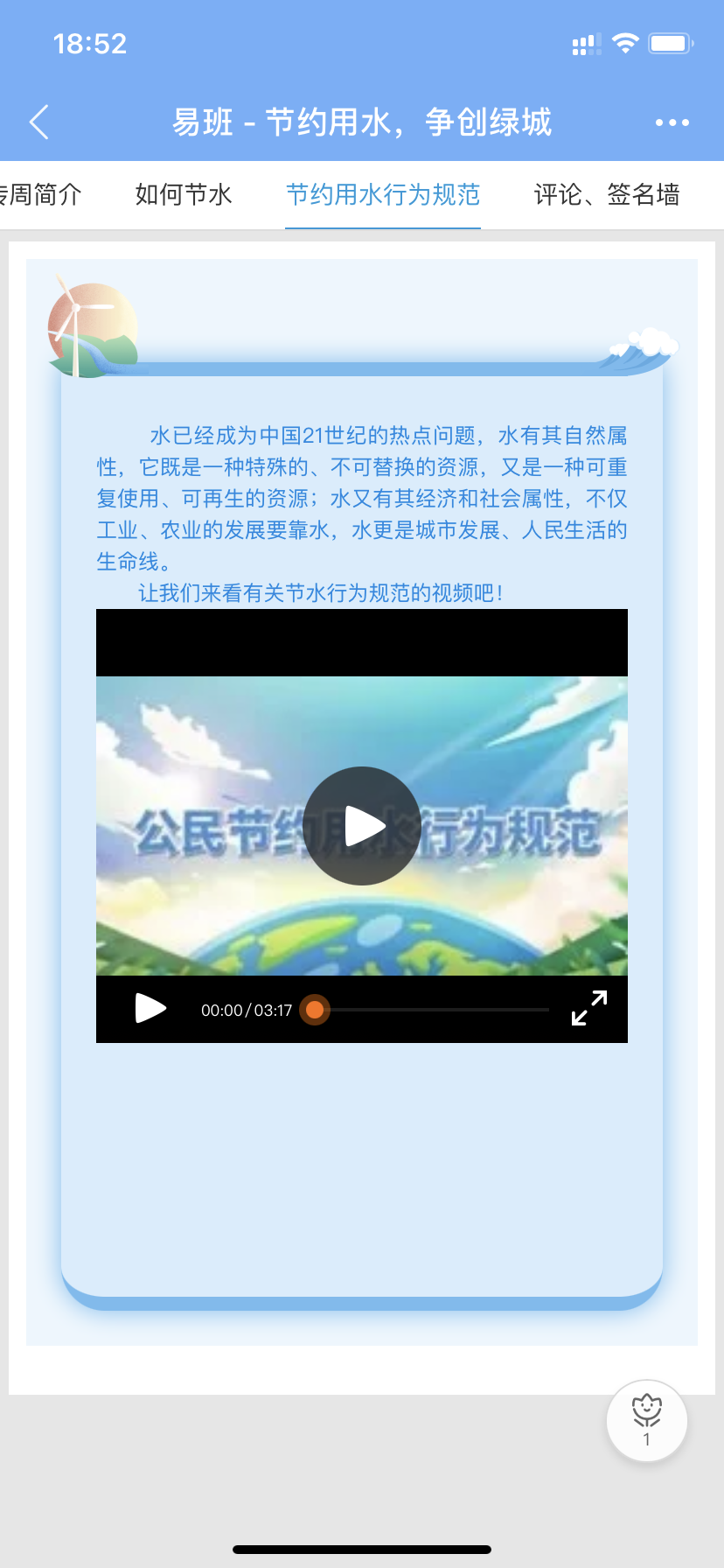Image resolution: width=724 pixels, height=1568 pixels.
Task: Play the video with the center play button
Action: click(362, 826)
